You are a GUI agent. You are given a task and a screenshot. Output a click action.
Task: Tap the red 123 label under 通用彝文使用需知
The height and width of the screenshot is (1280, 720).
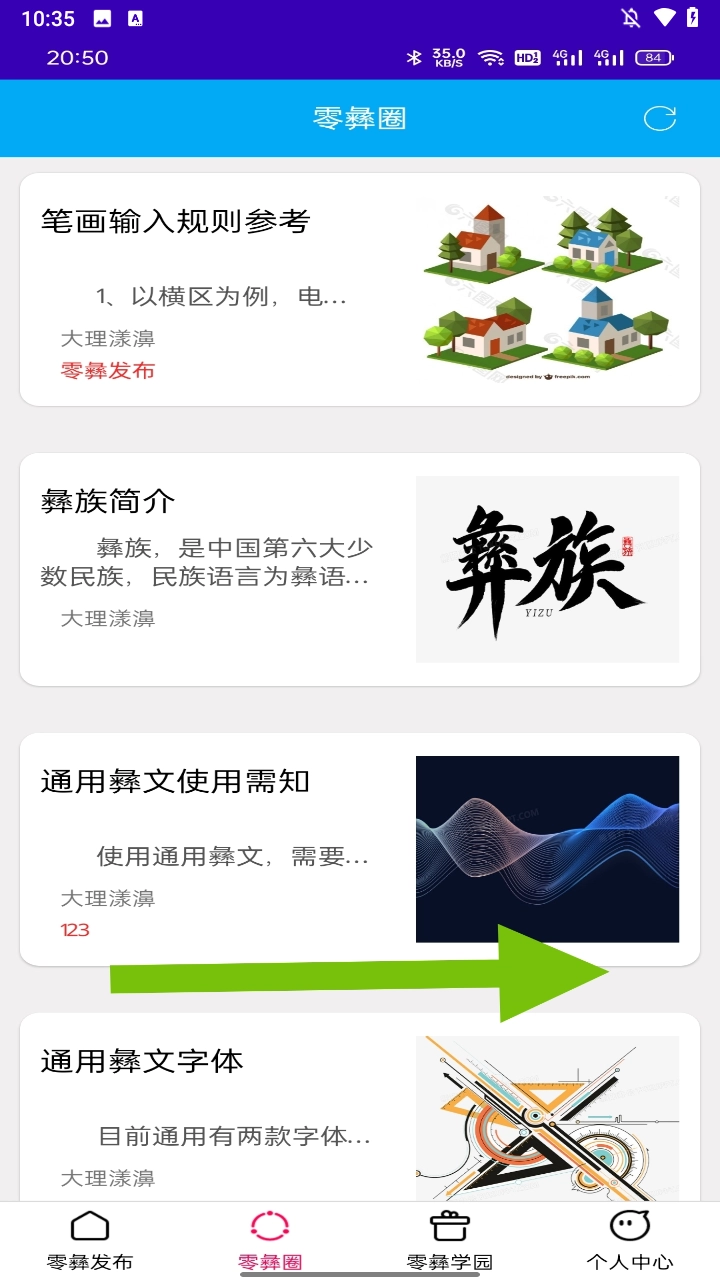(x=73, y=929)
